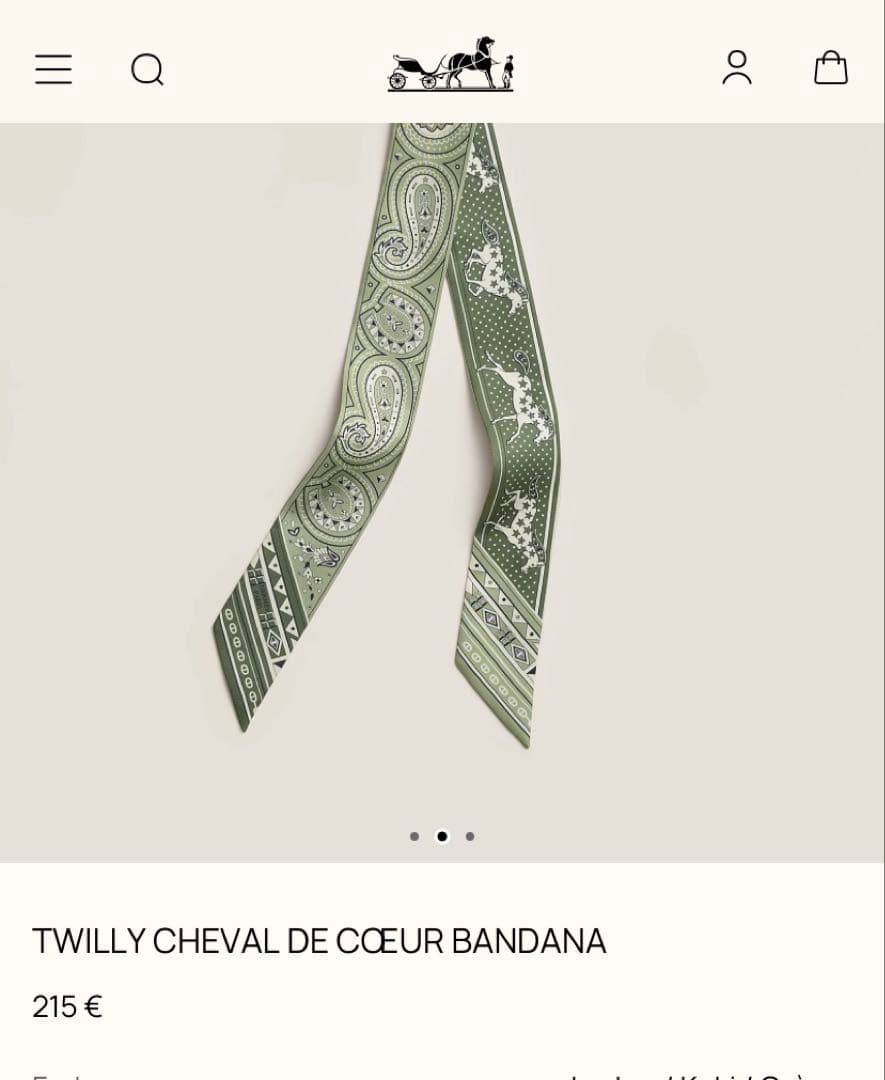Go to the Hermès carriage logo home

pos(450,65)
